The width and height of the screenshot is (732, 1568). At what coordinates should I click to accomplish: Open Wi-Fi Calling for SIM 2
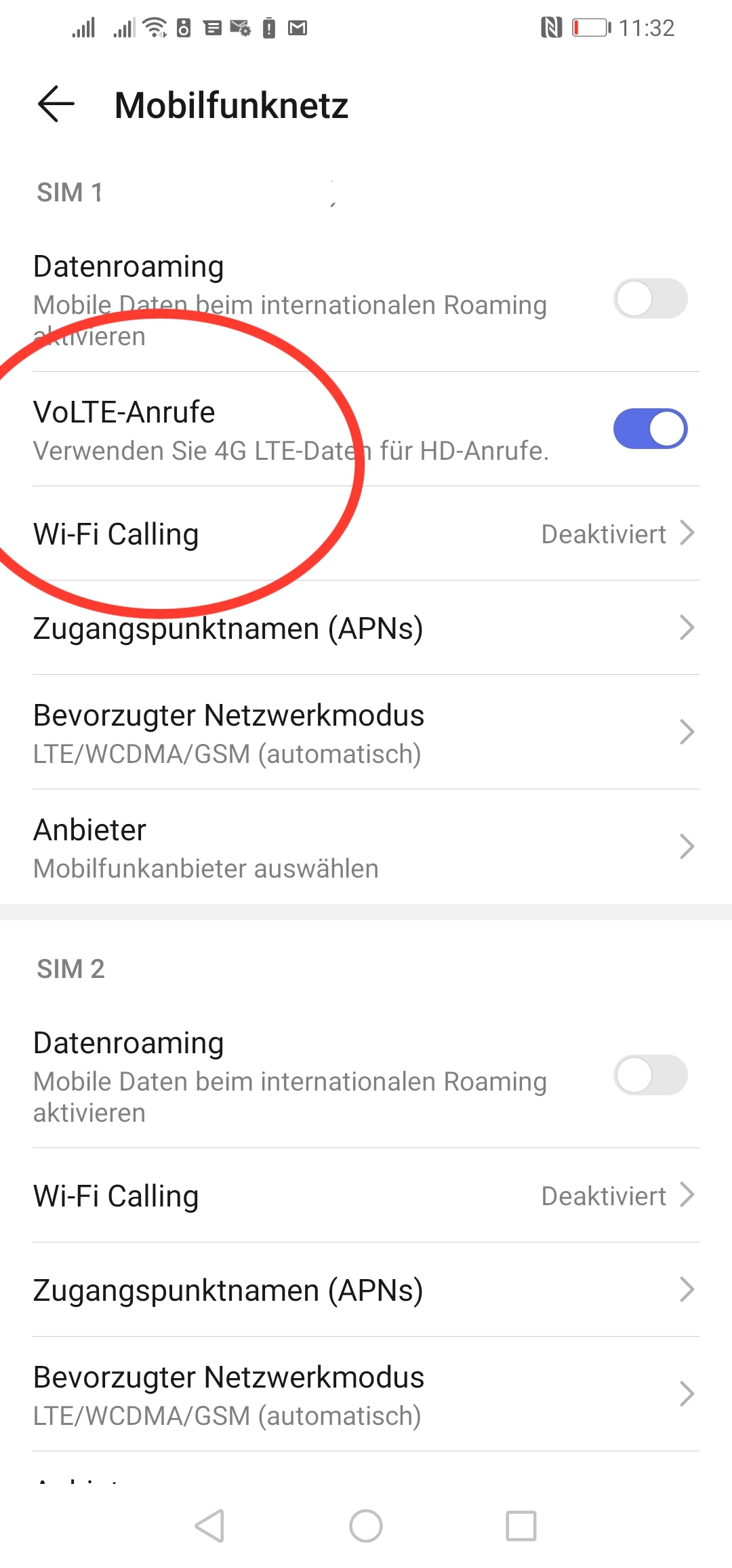366,1196
